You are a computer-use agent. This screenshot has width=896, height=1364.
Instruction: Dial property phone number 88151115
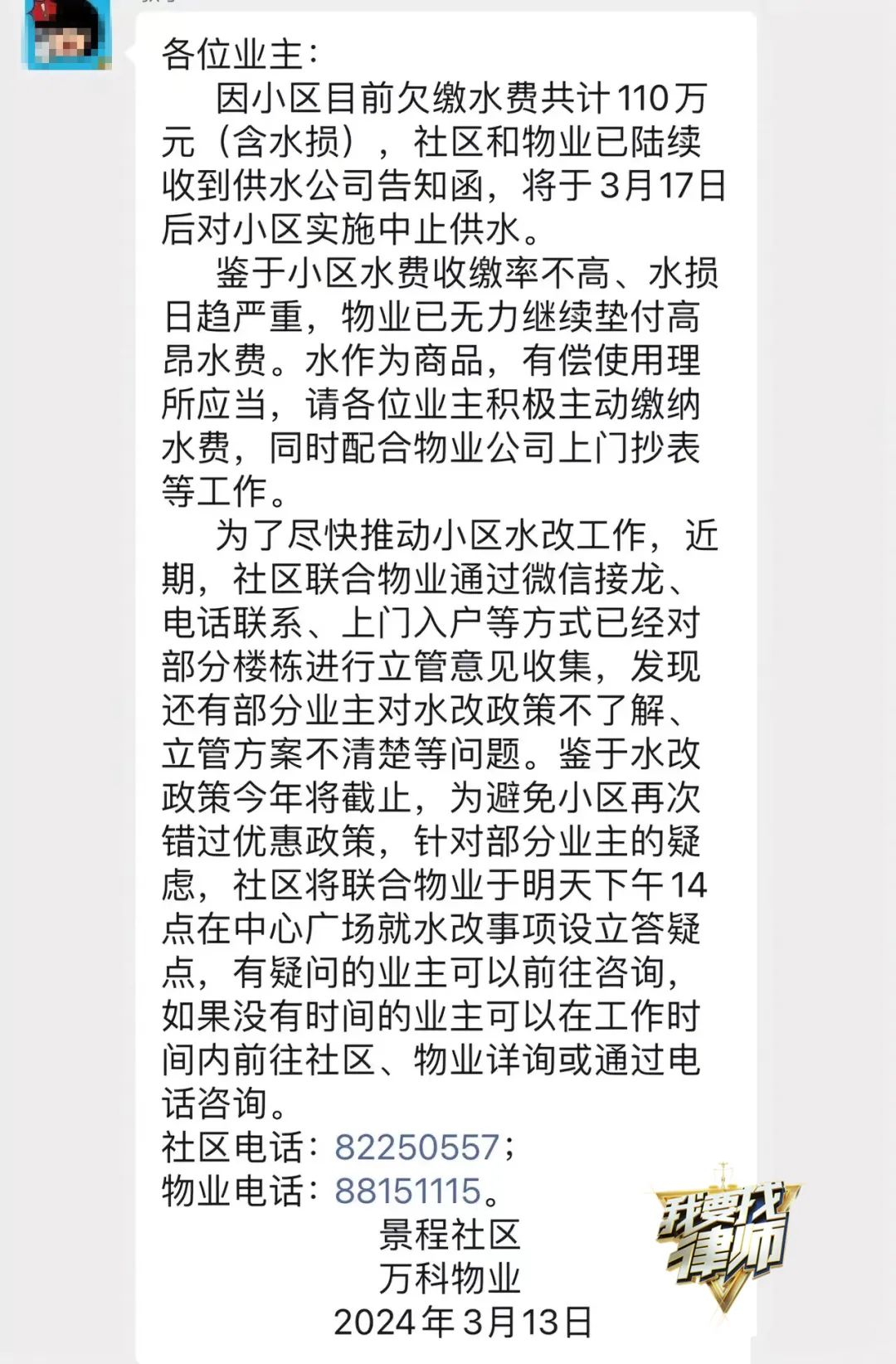(x=408, y=1191)
